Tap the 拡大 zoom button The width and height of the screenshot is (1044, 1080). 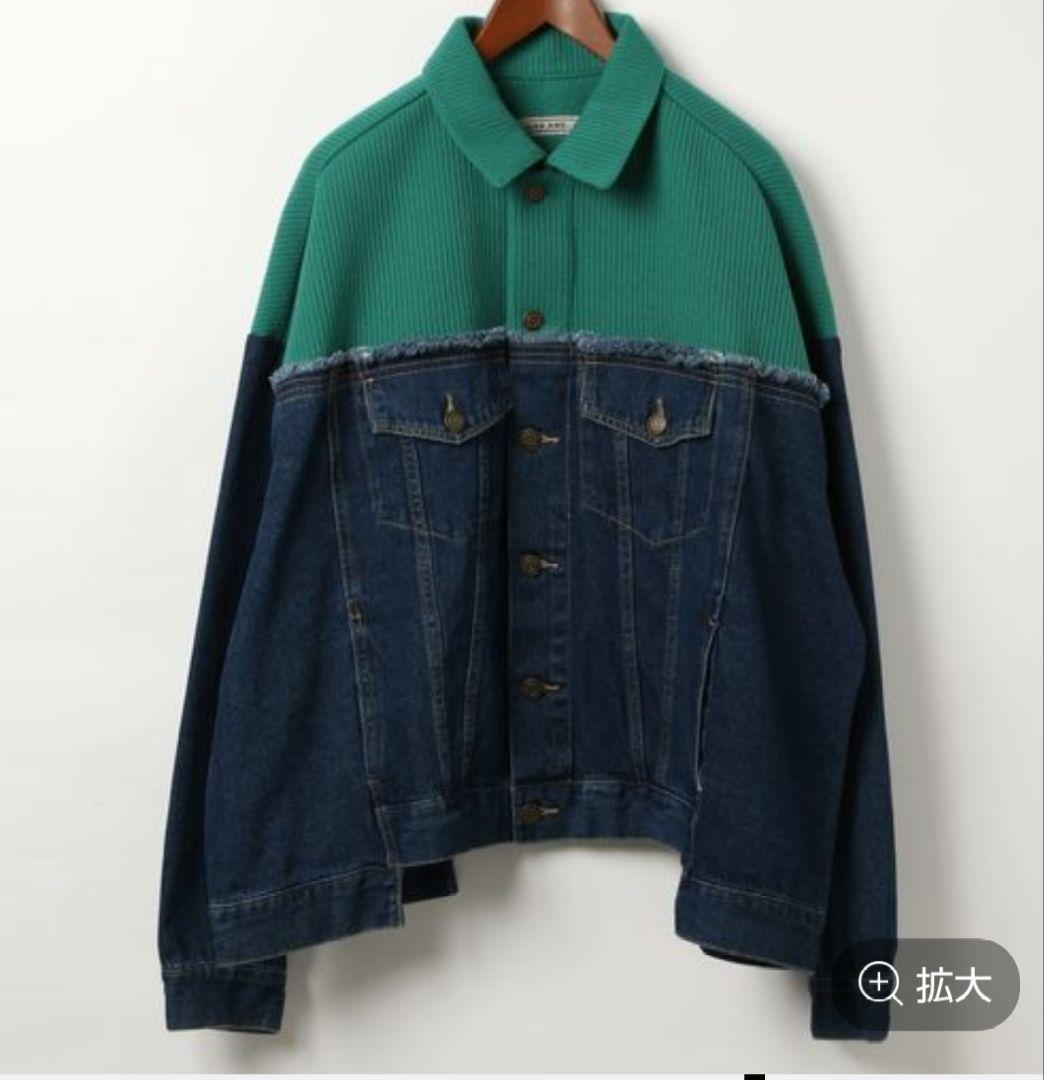click(926, 985)
